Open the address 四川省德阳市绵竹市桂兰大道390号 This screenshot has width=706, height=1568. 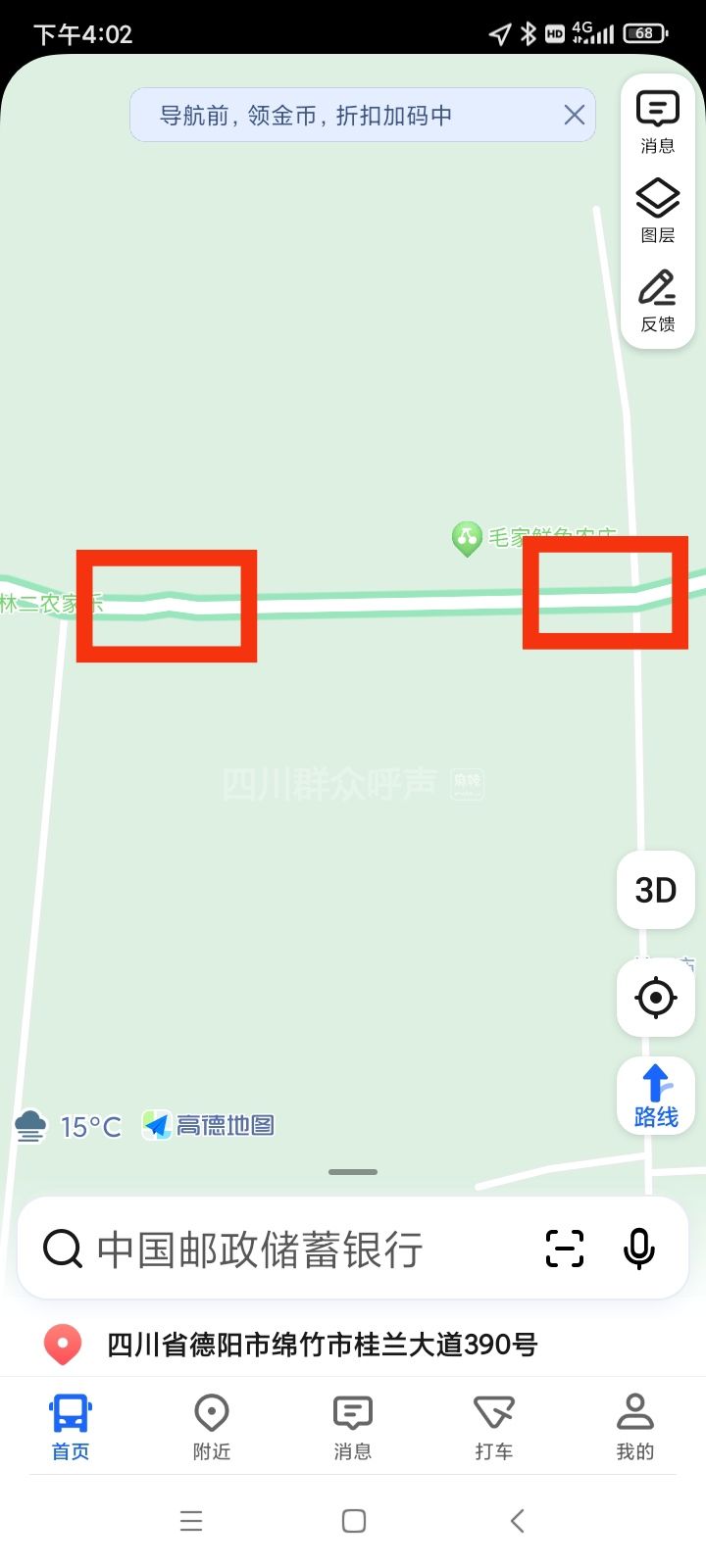(x=322, y=1345)
